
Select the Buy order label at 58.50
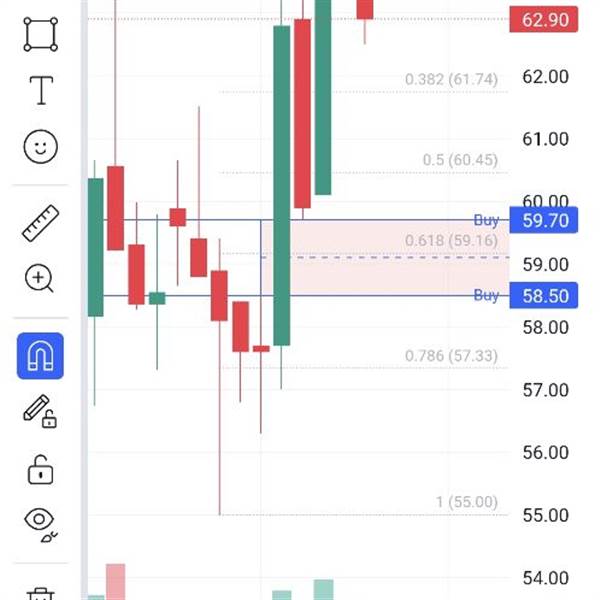point(486,295)
